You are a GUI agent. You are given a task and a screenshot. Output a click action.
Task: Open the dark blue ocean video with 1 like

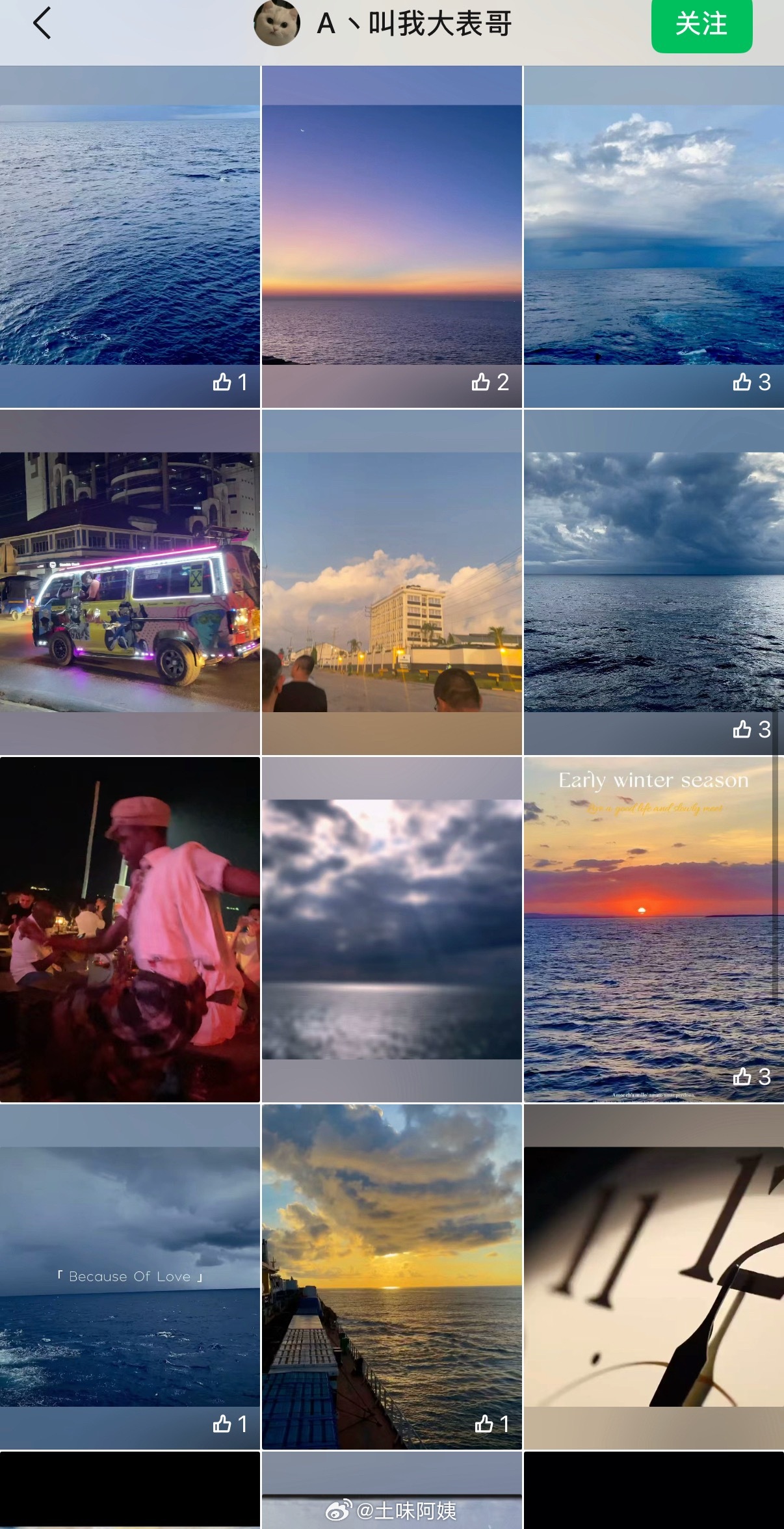tap(130, 237)
